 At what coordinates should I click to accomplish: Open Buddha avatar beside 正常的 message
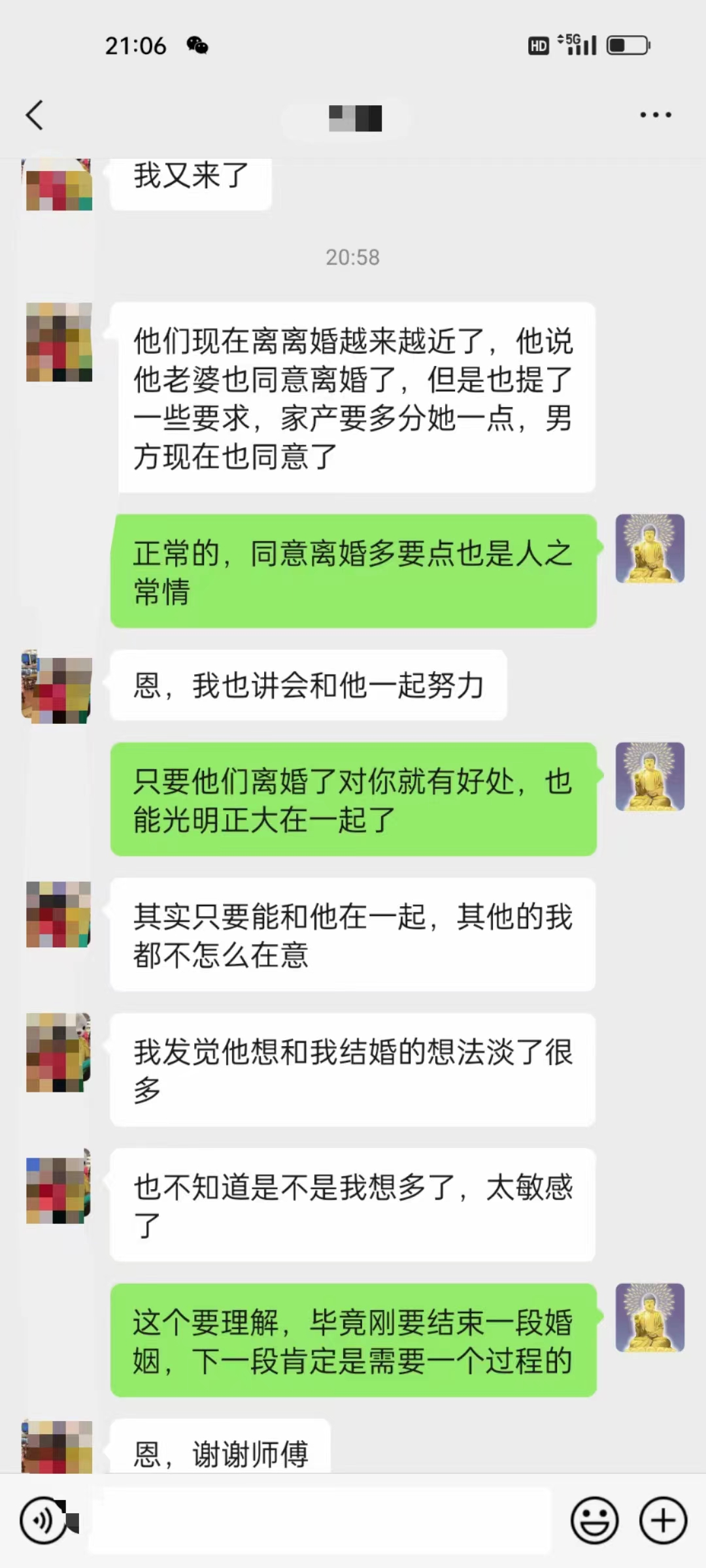click(650, 549)
